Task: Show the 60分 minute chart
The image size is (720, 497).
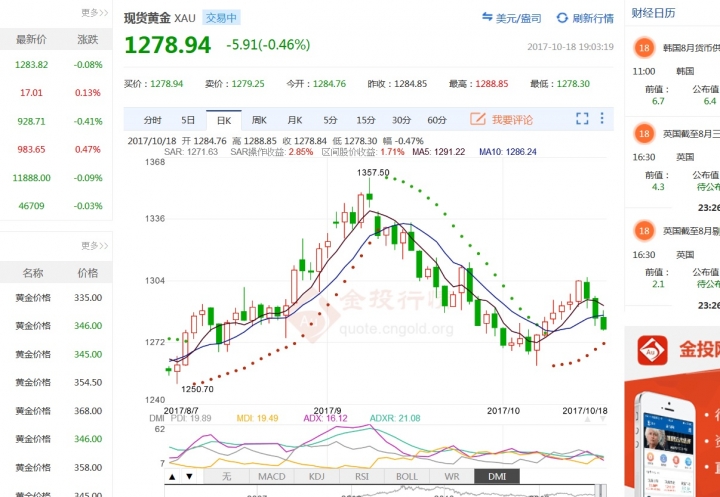Action: [x=437, y=120]
